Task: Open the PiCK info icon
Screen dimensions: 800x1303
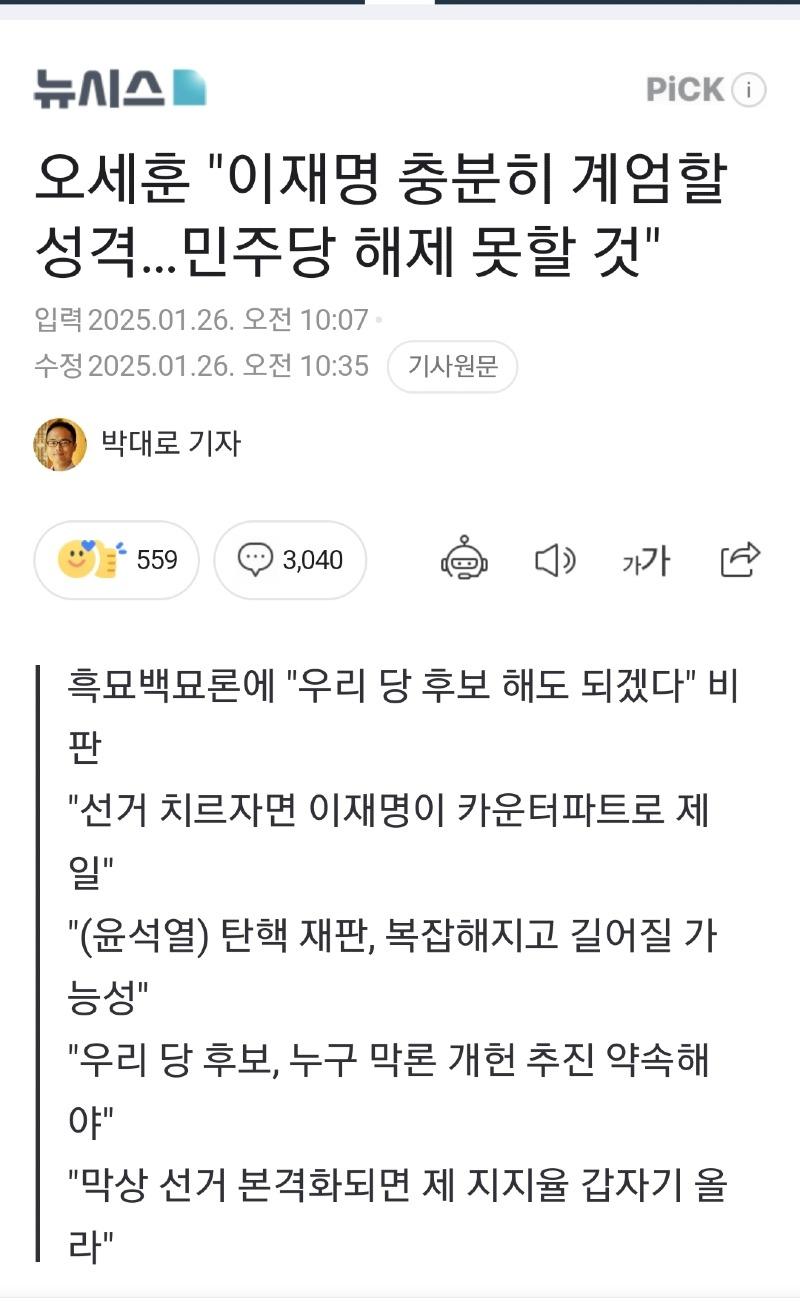Action: [x=749, y=90]
